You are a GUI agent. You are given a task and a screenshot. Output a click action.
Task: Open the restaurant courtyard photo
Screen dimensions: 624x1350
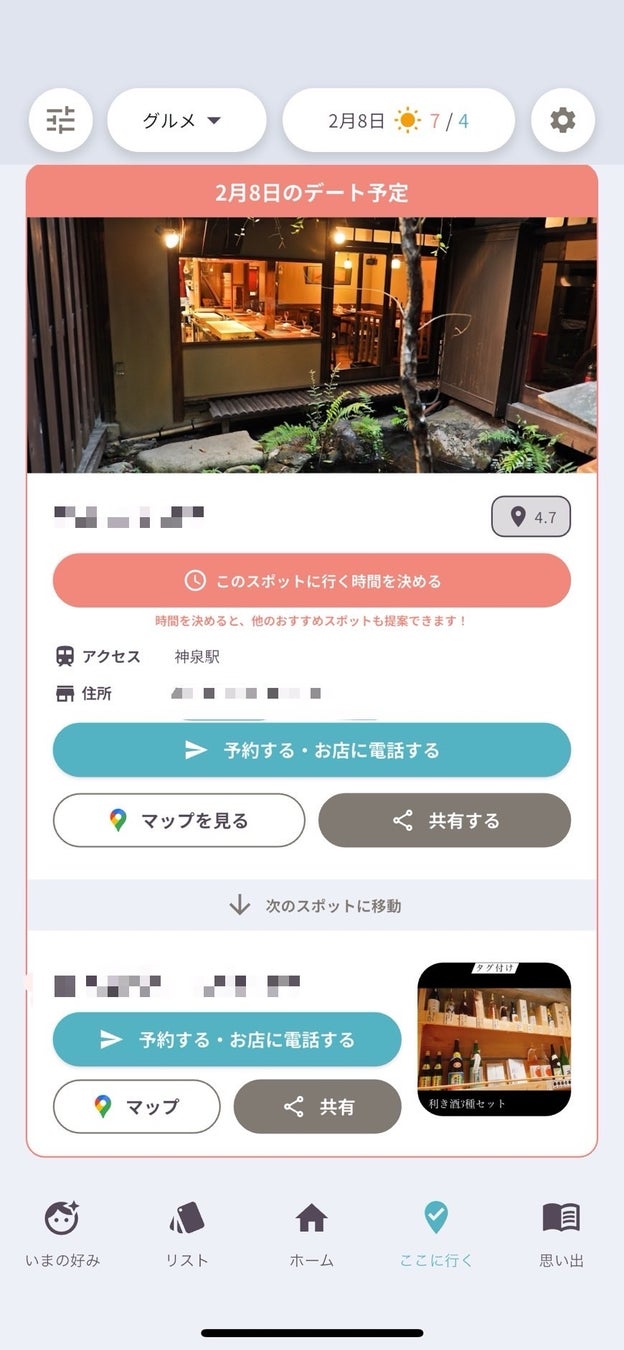point(312,345)
